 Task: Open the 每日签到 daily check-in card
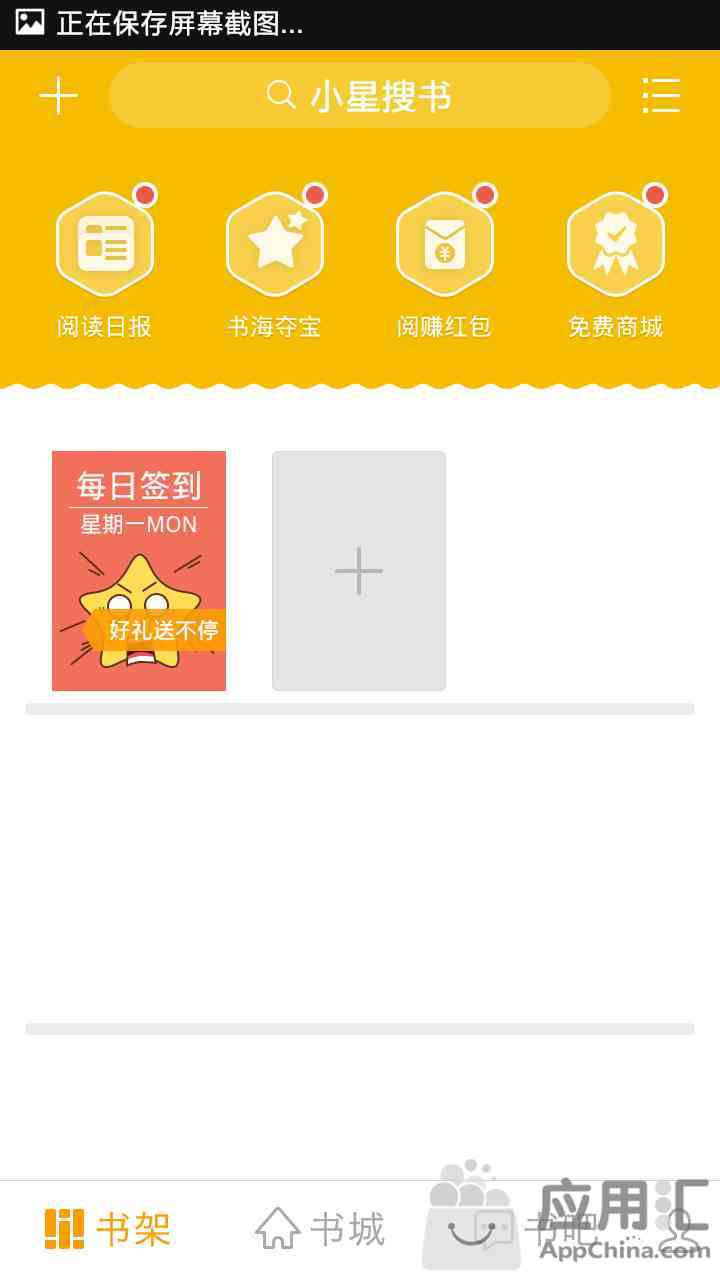click(139, 571)
